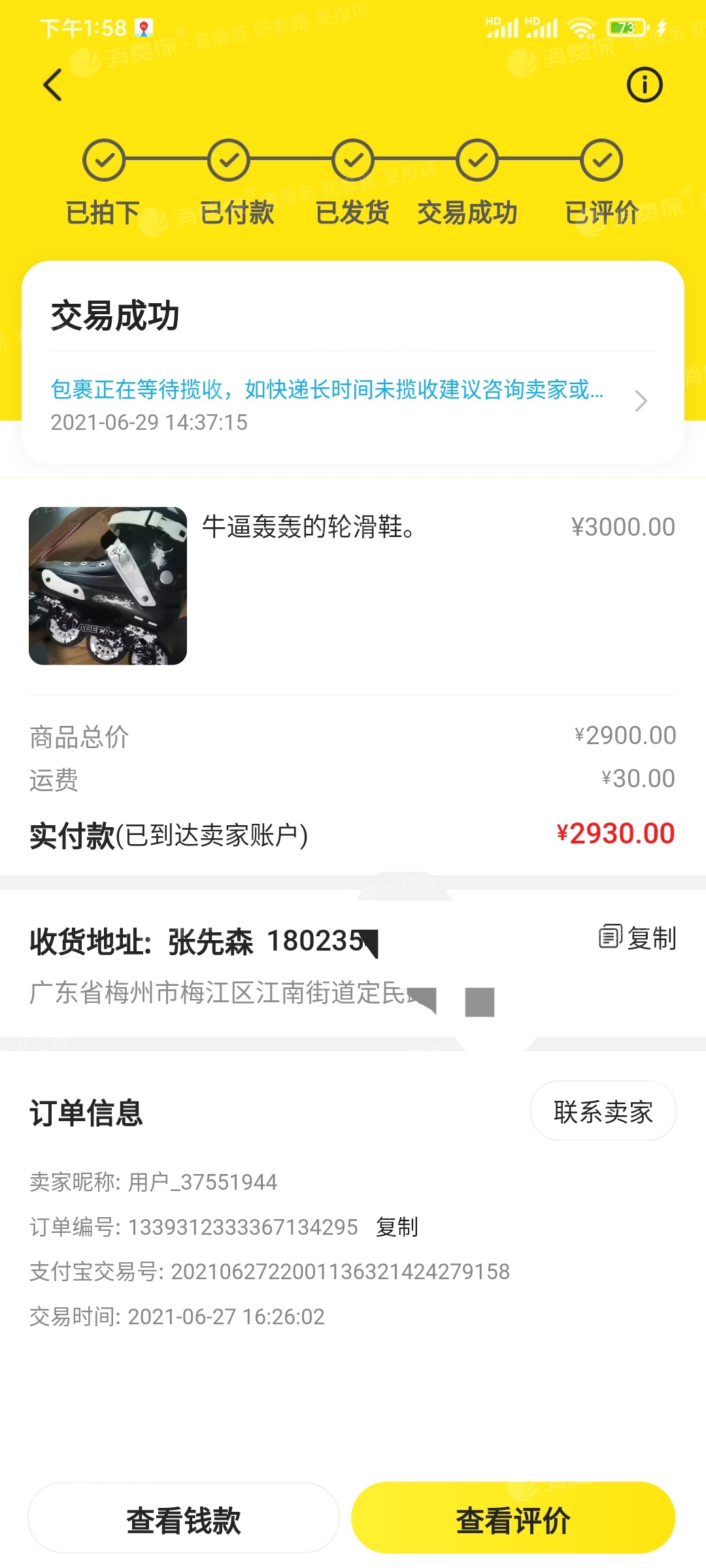Viewport: 706px width, 1568px height.
Task: Click the 已付款 checkmark step icon
Action: click(229, 159)
